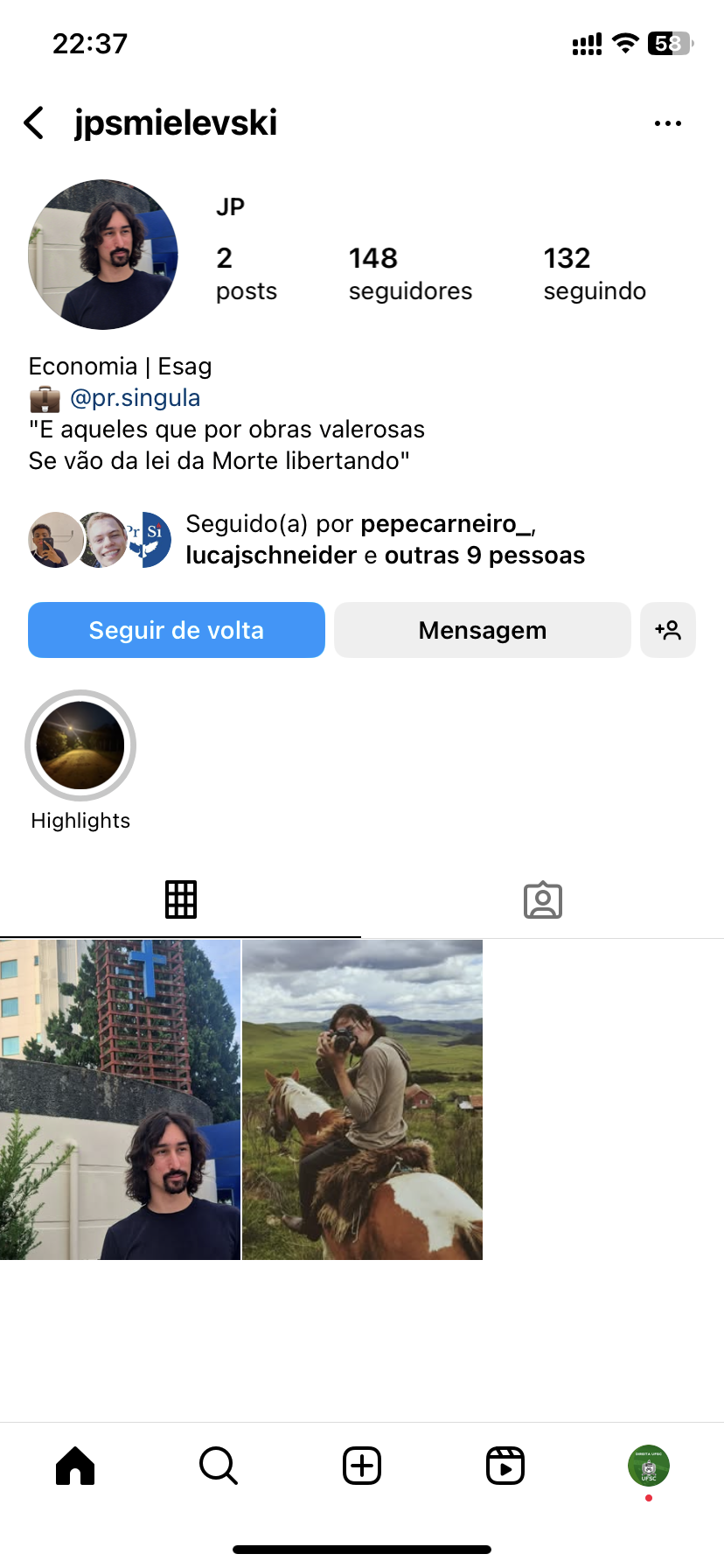
Task: Open the Reels tab
Action: coord(505,1466)
